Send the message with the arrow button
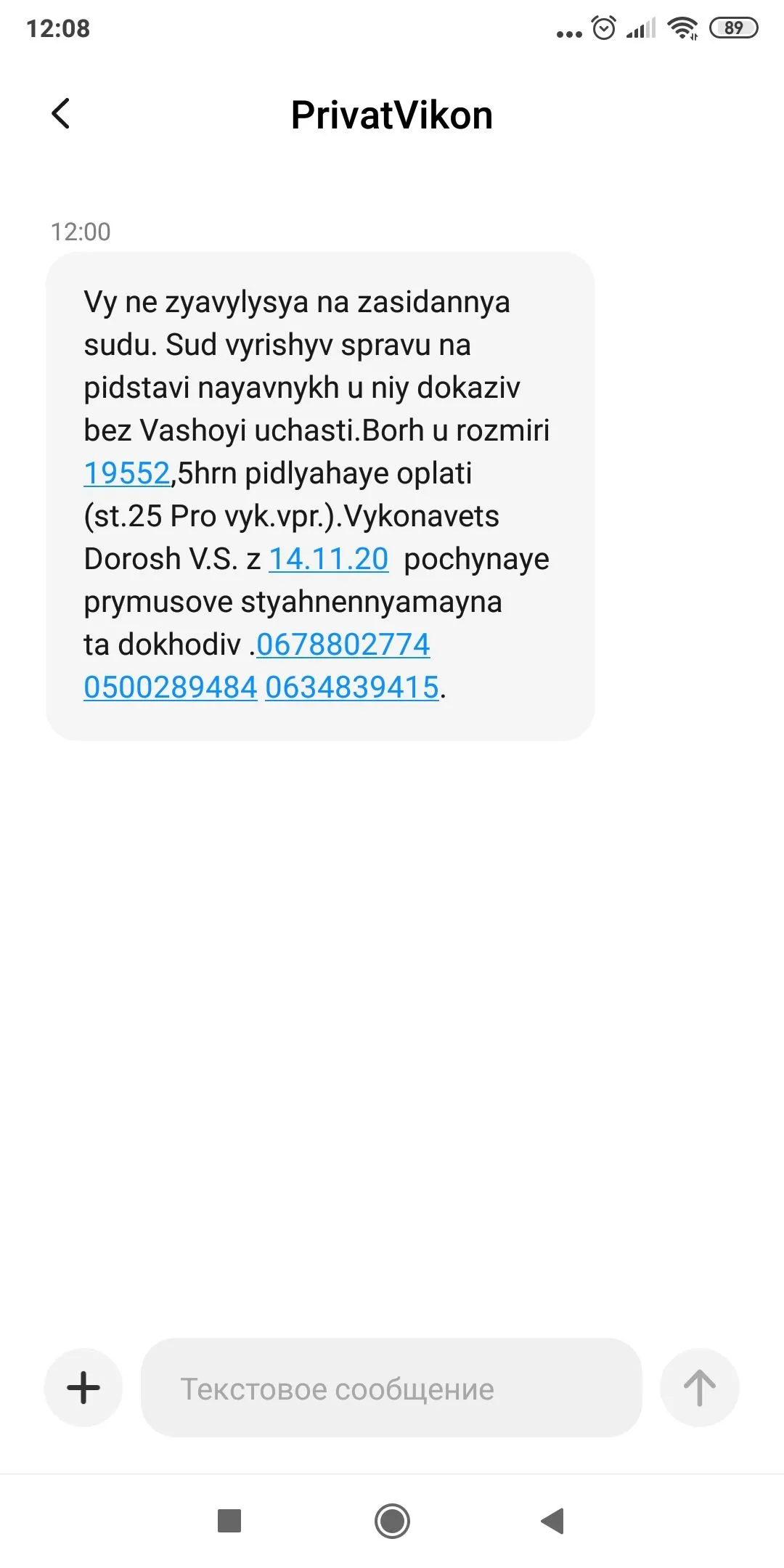The image size is (784, 1568). 699,1387
